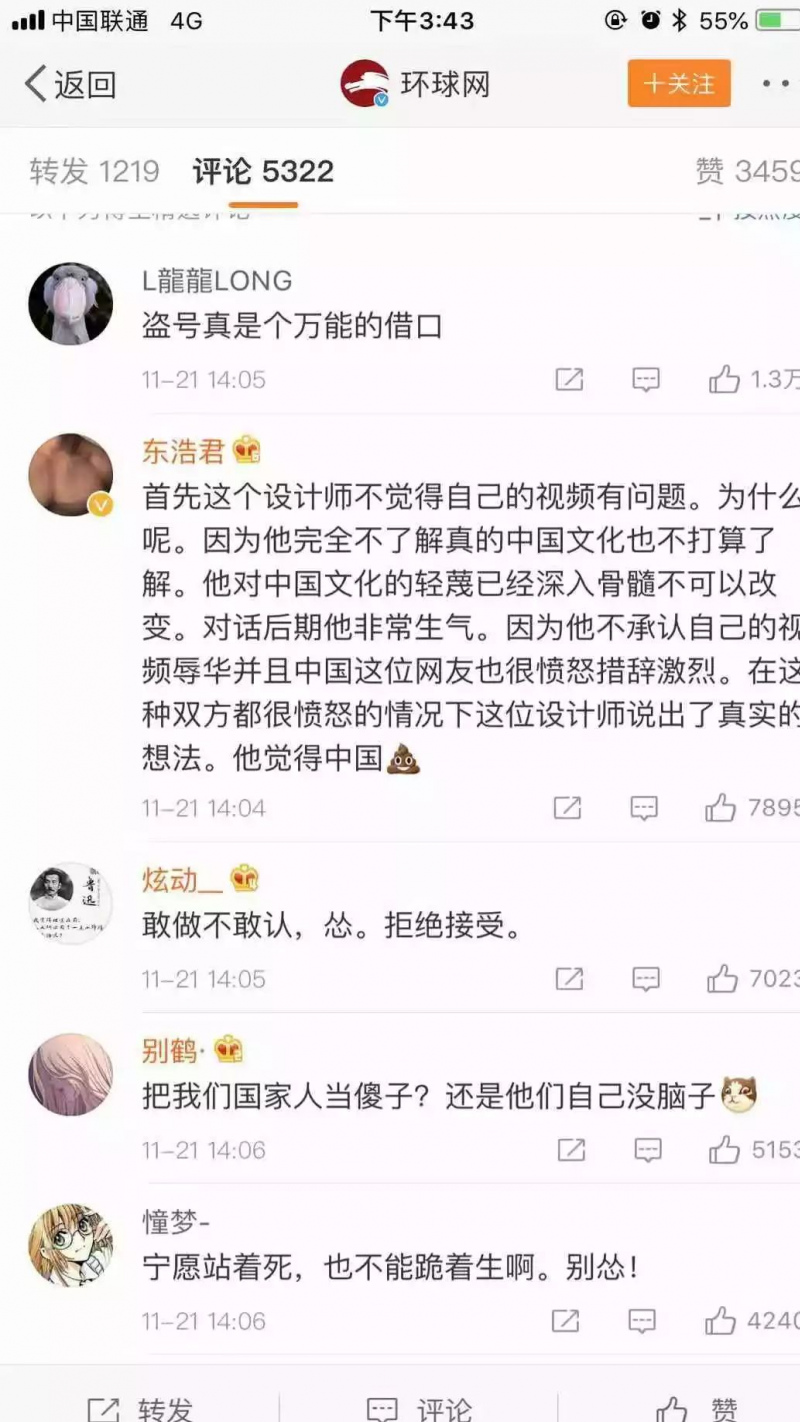Write a comment via bottom 评论 button
Viewport: 800px width, 1422px height.
coord(420,1408)
